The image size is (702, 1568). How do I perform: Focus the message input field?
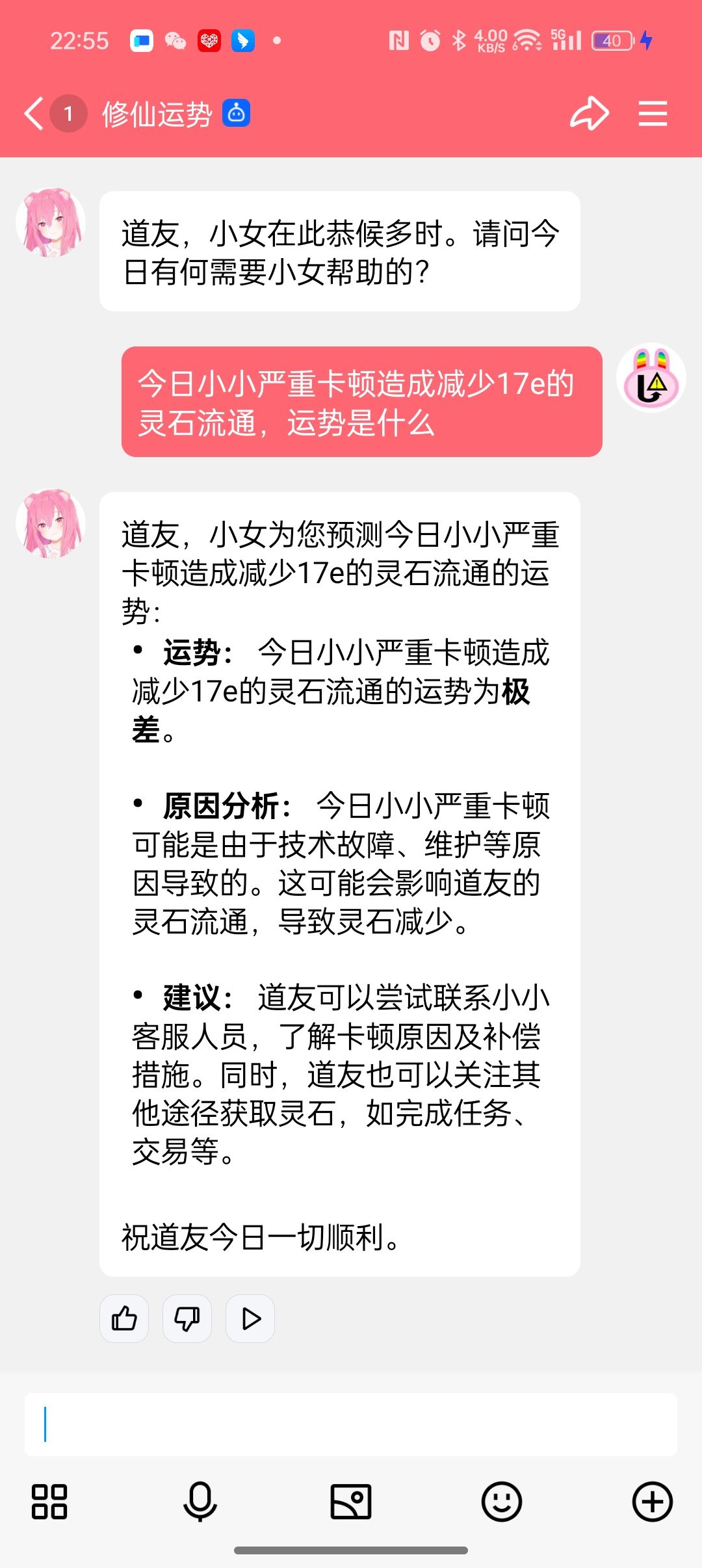(351, 1424)
